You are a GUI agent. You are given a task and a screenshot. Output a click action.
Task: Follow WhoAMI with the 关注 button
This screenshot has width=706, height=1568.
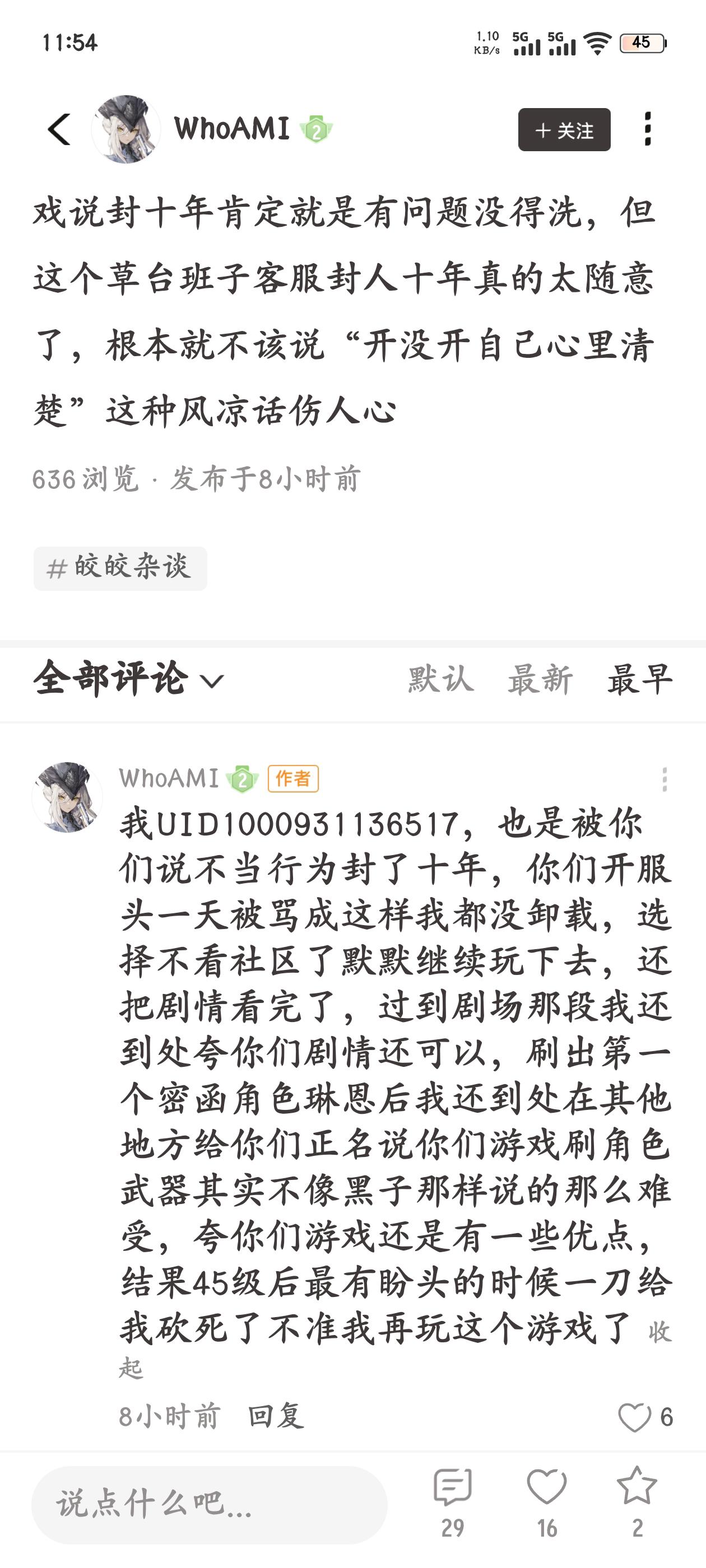tap(564, 130)
